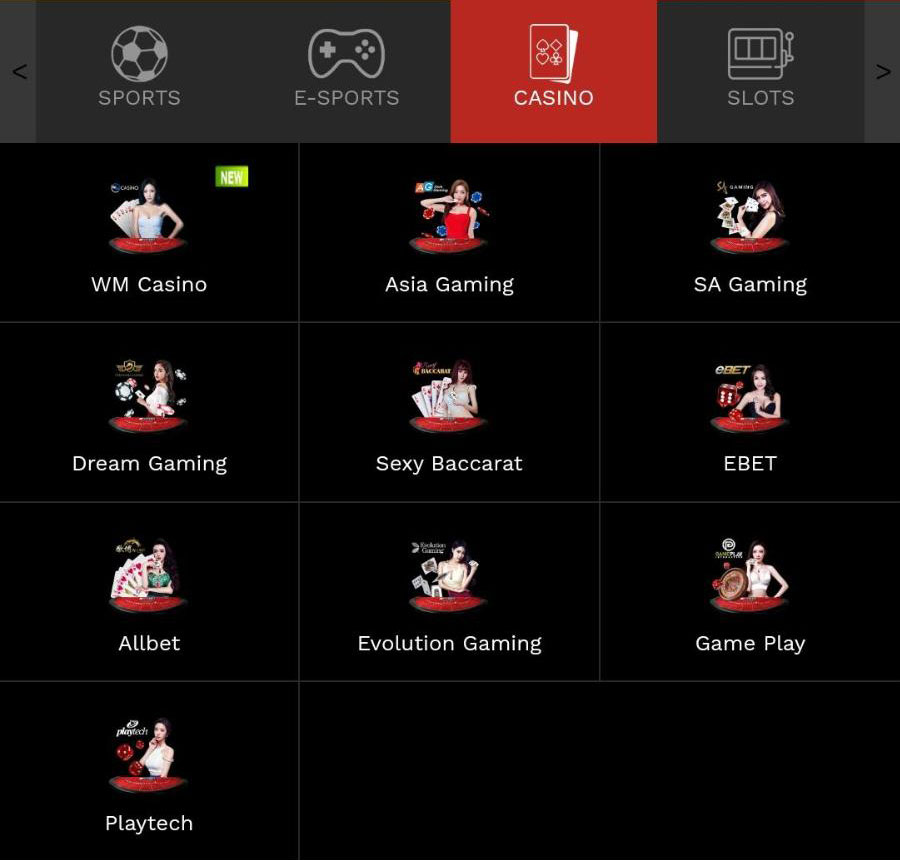
Task: Switch to the Slots tab
Action: point(760,70)
